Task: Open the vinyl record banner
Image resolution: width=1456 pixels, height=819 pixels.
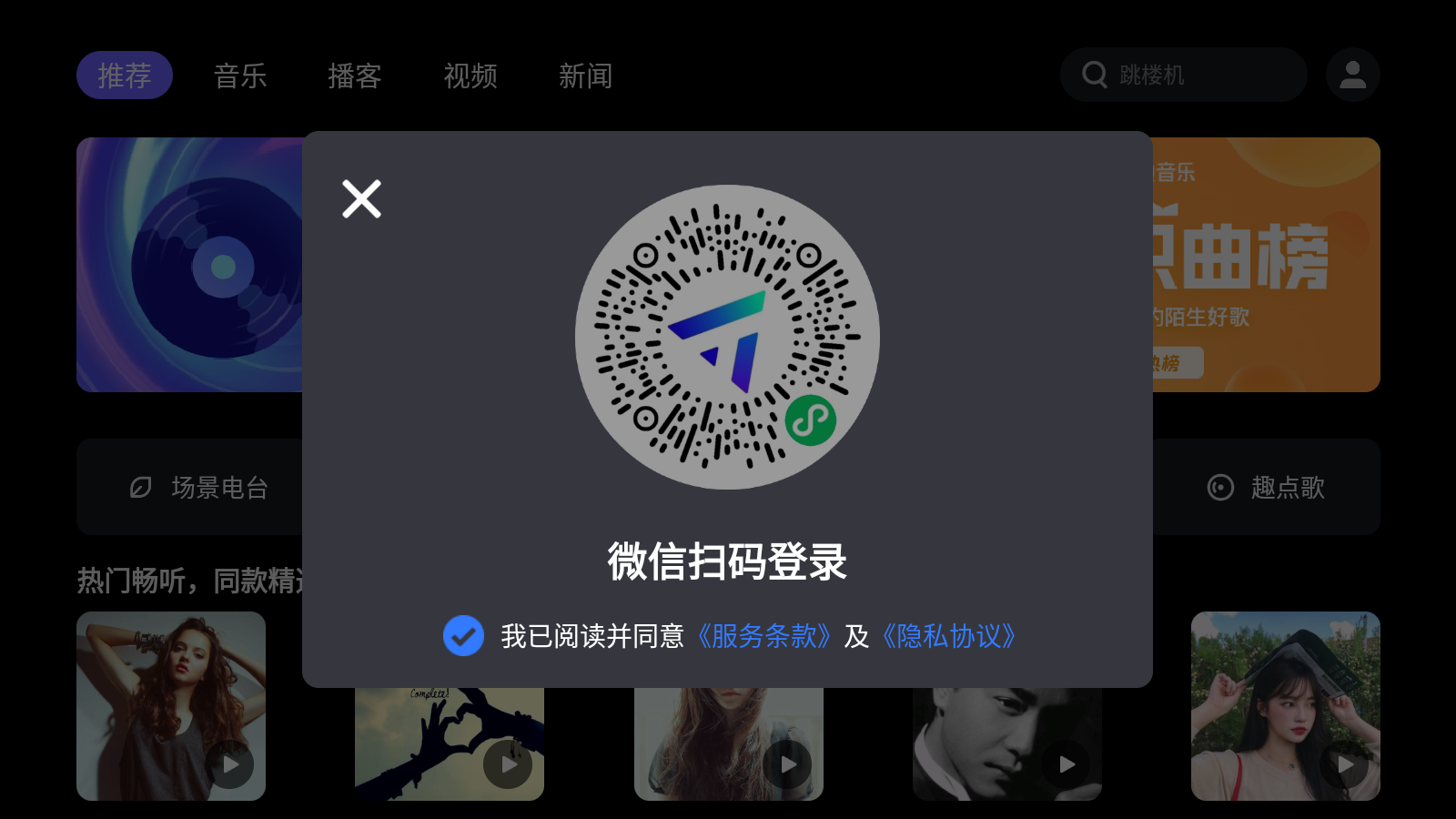Action: (189, 264)
